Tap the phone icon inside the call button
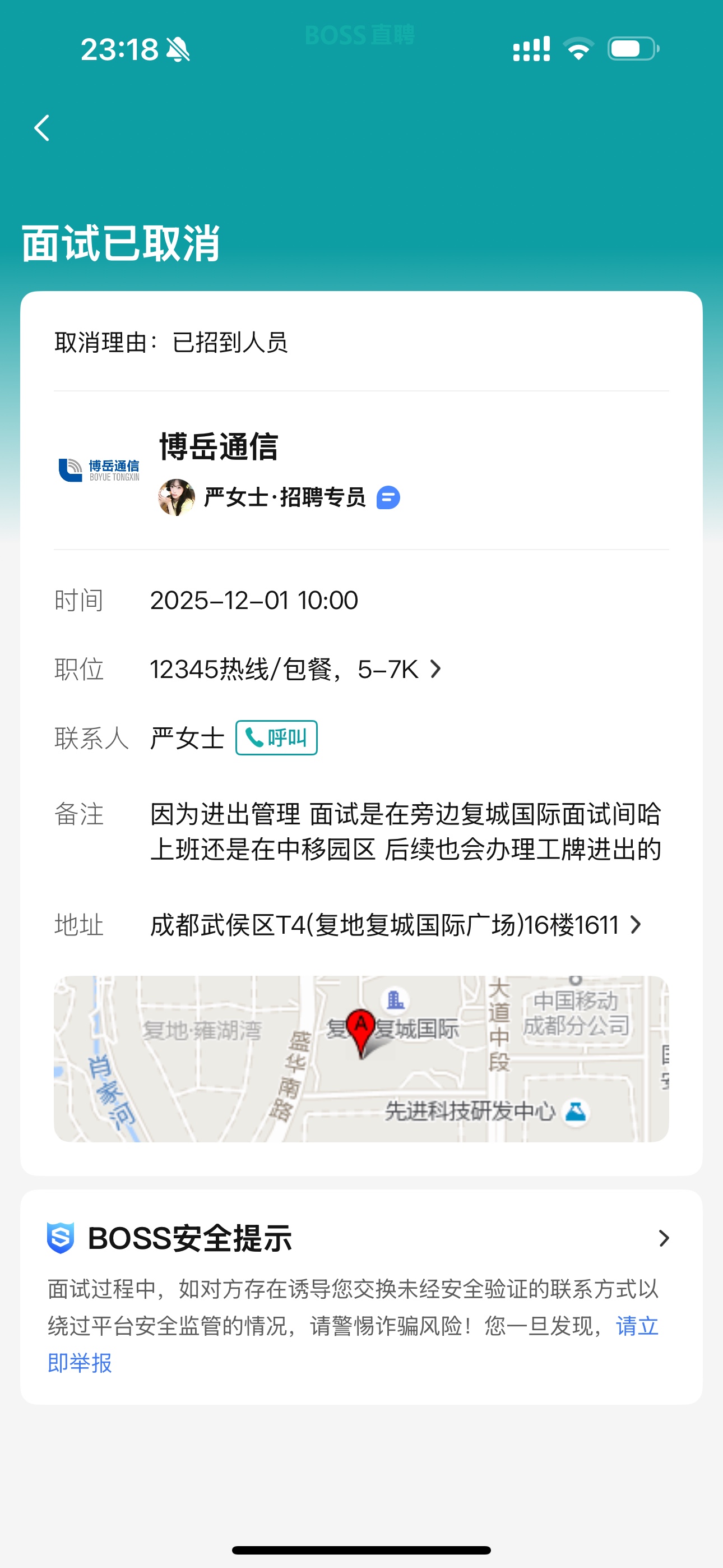The image size is (723, 1568). (x=255, y=738)
